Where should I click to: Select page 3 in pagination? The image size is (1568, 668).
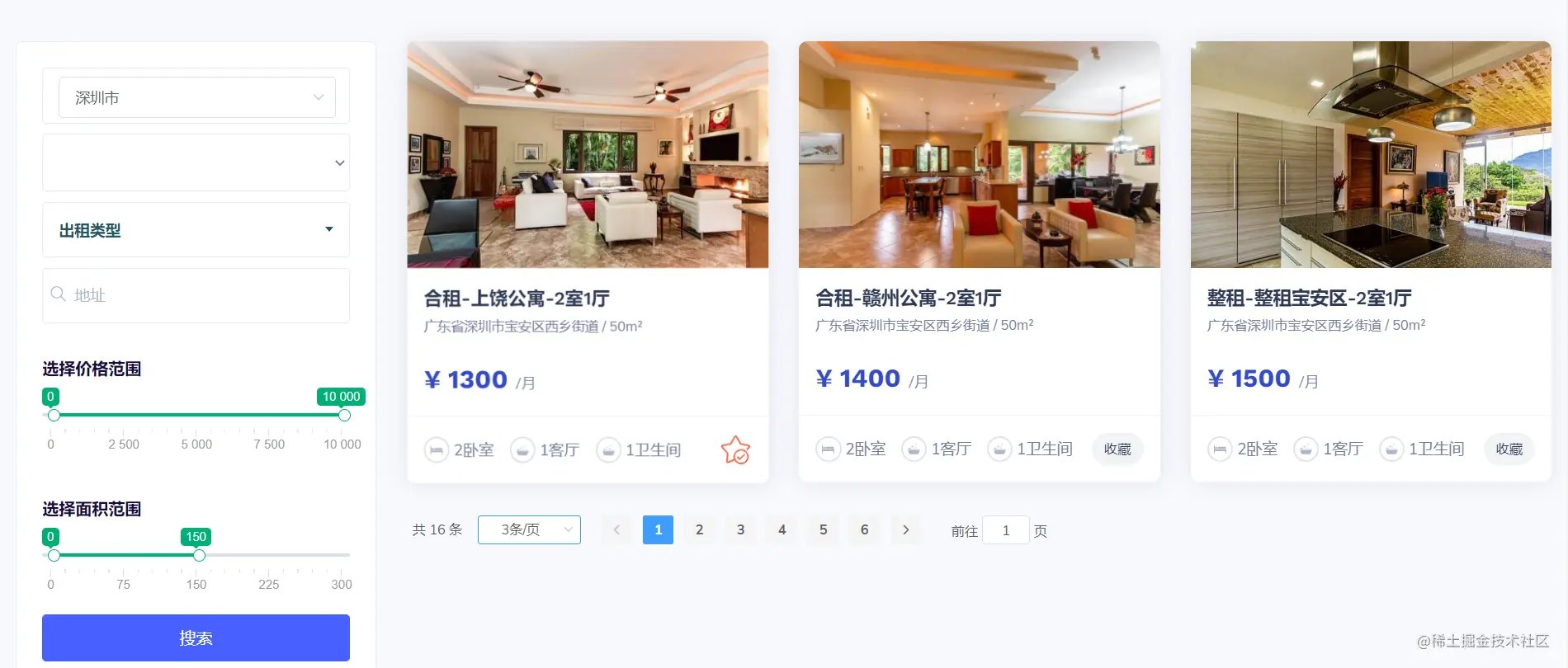click(740, 529)
